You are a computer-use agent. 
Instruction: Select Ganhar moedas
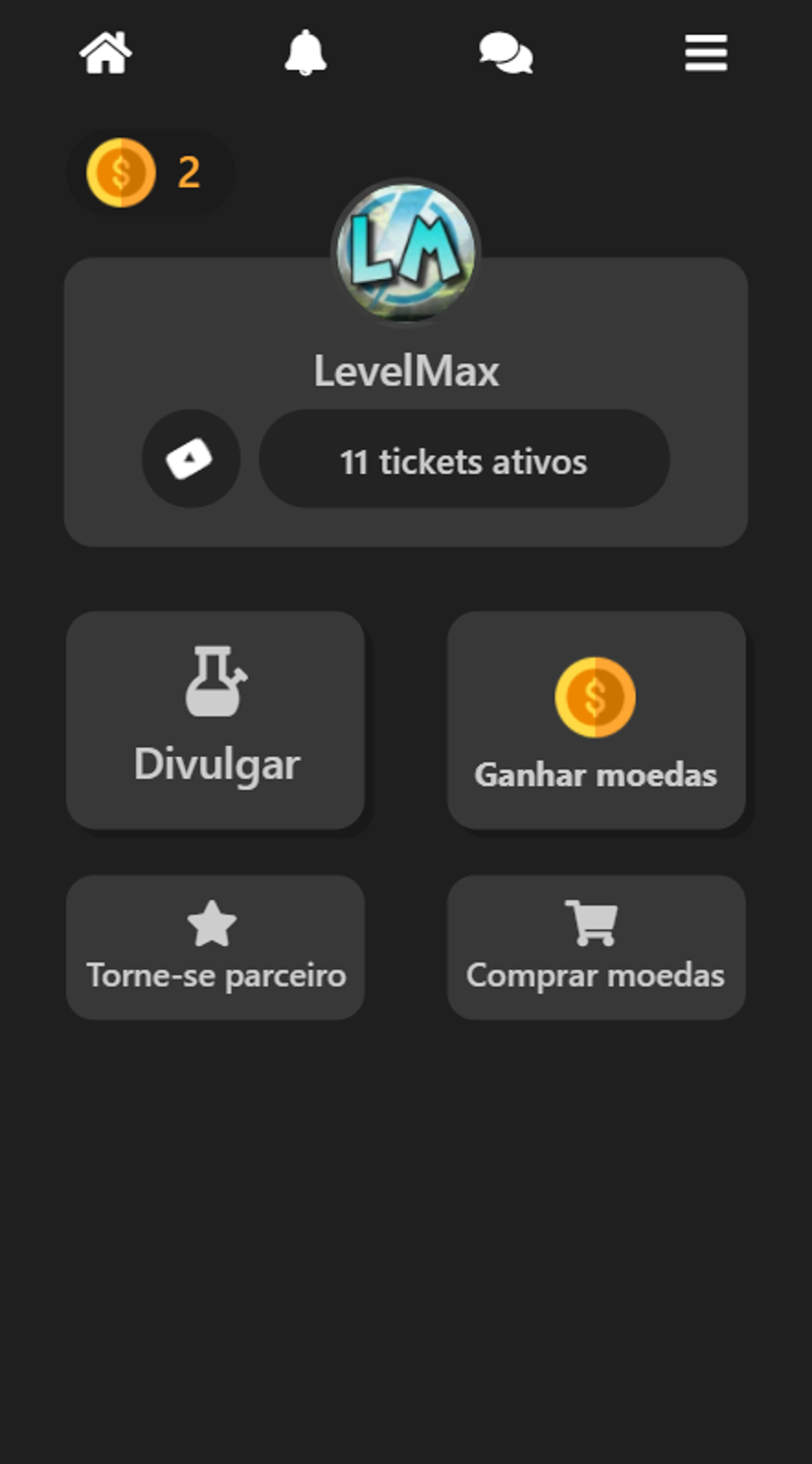click(x=596, y=720)
